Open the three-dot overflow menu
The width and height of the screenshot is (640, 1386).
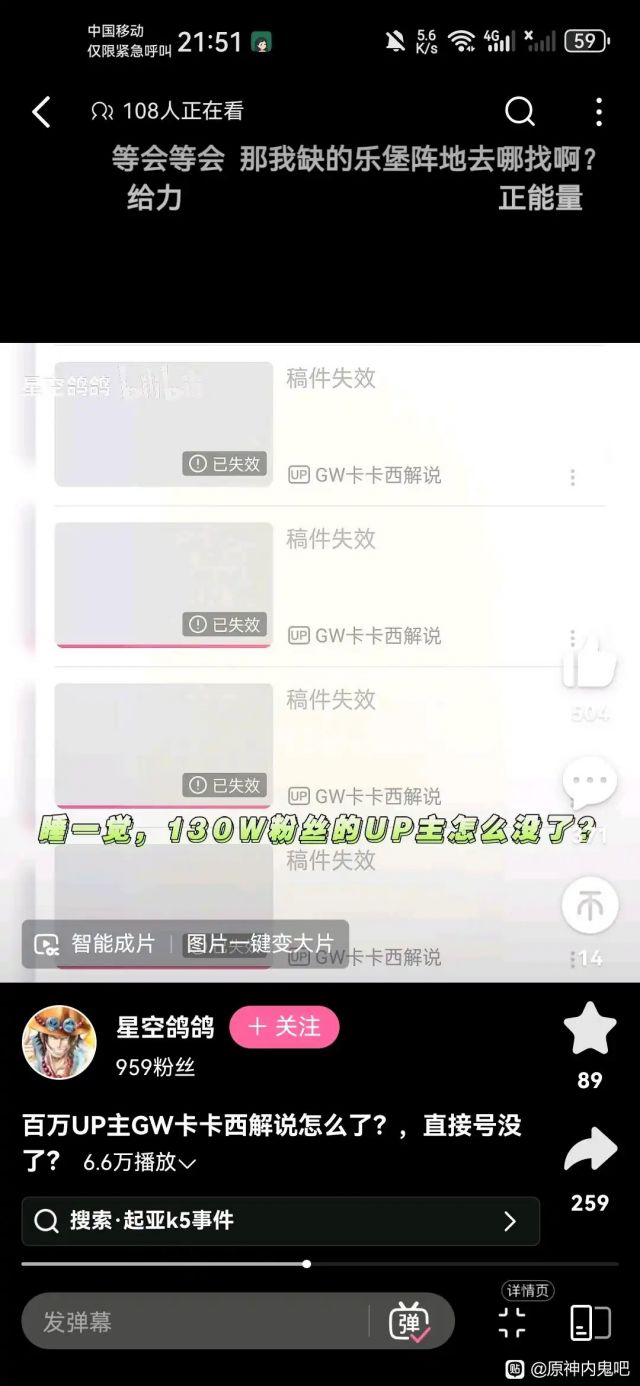pos(598,112)
